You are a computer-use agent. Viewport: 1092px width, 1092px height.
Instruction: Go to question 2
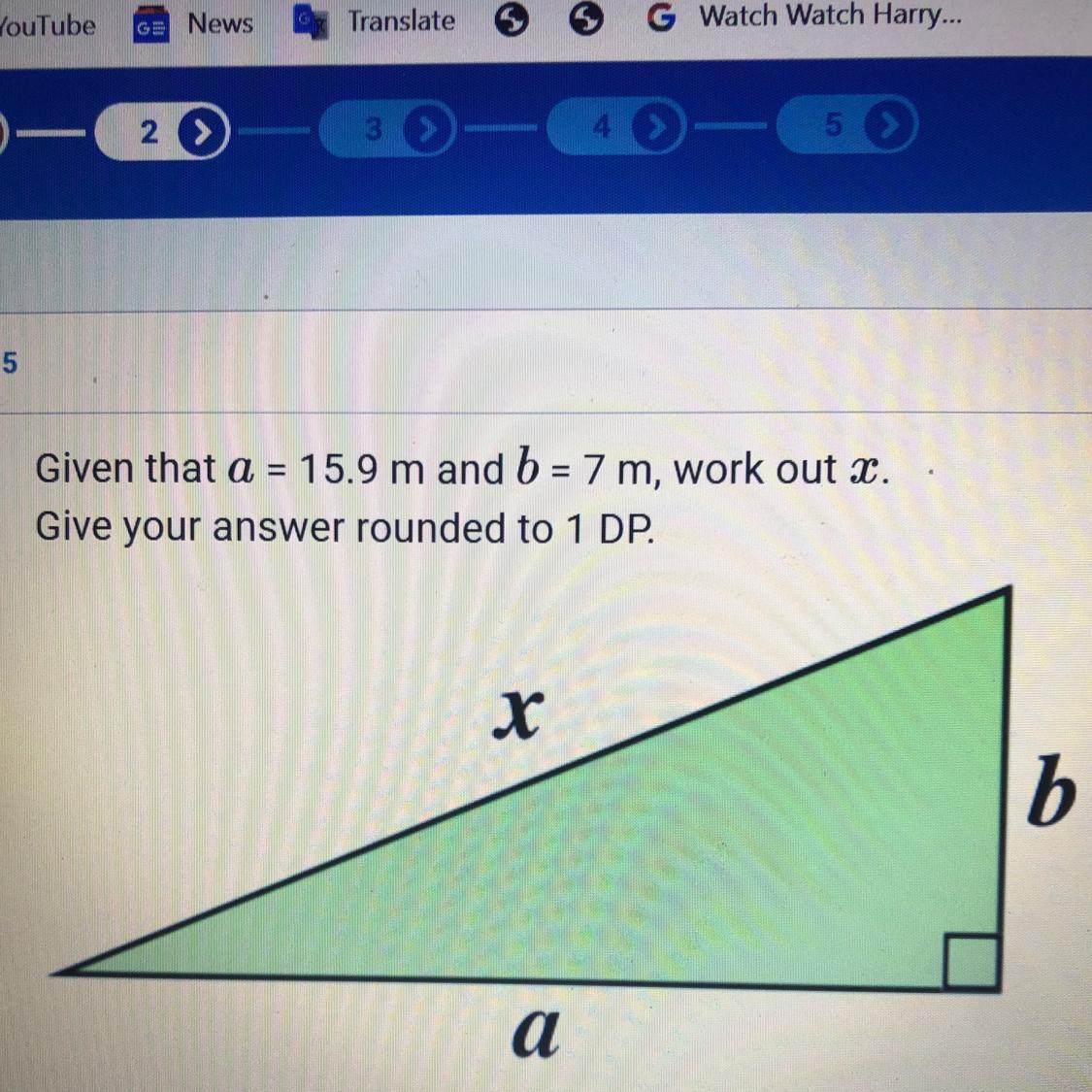[x=162, y=131]
